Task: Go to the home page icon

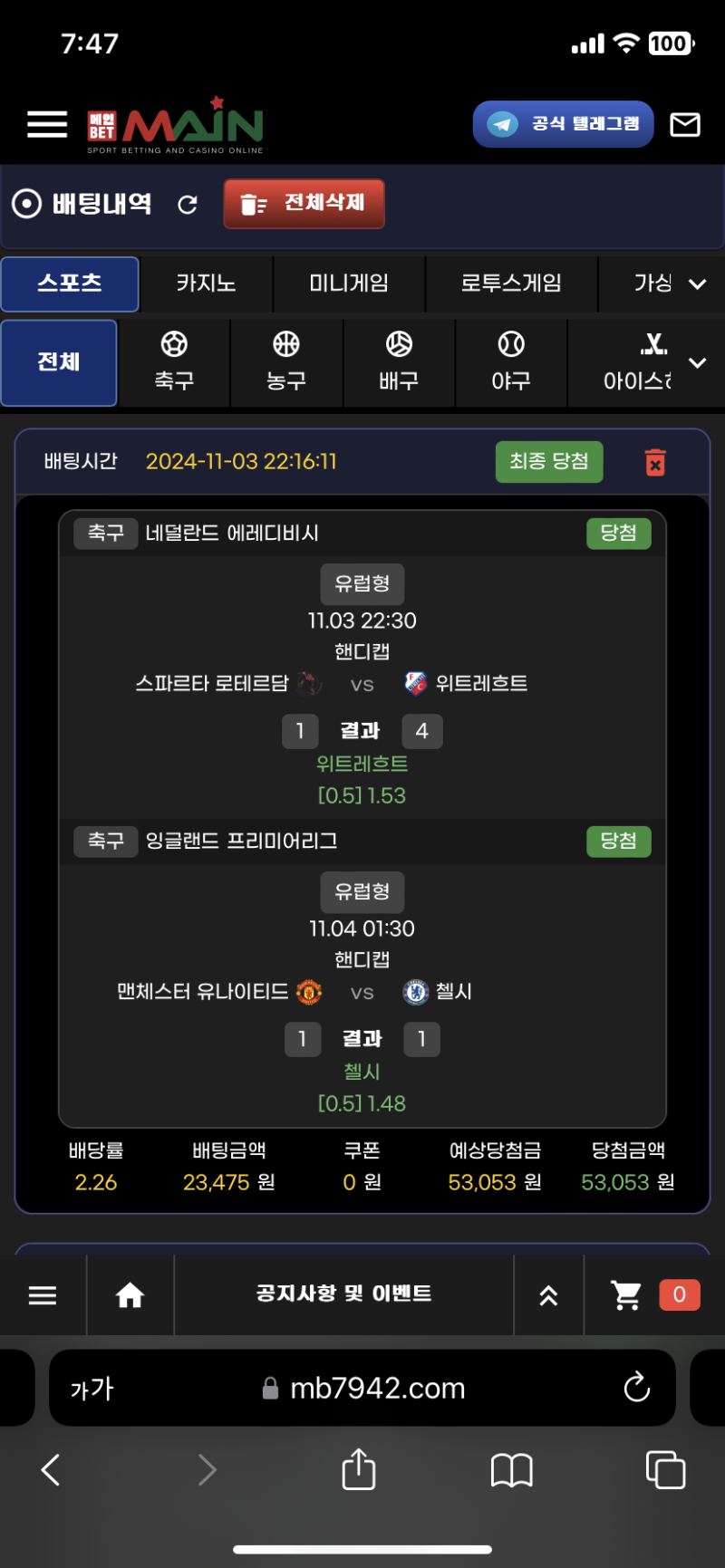Action: tap(130, 1295)
